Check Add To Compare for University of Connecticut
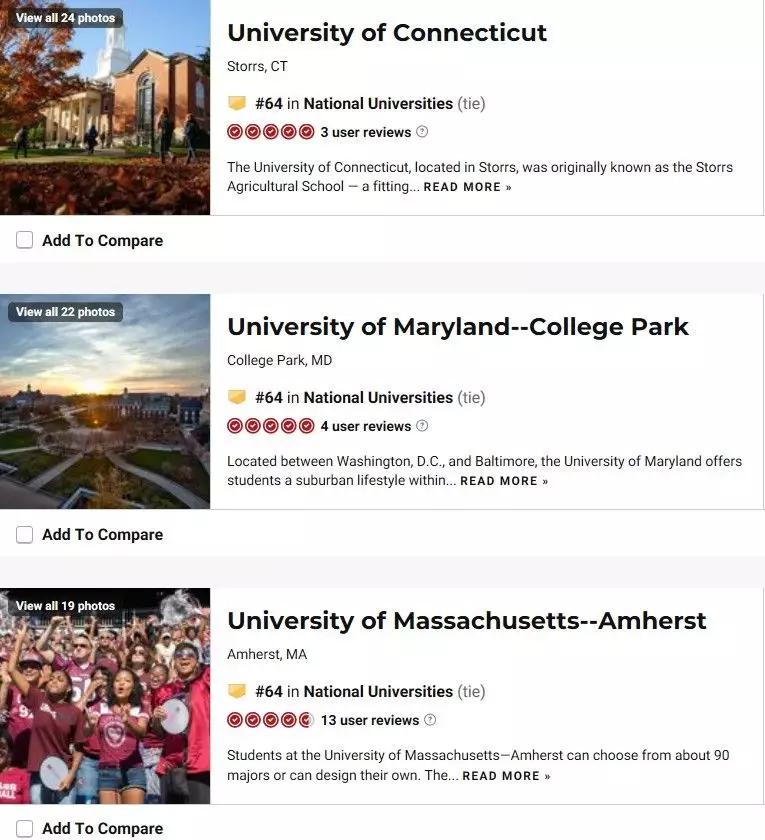765x840 pixels. coord(25,240)
